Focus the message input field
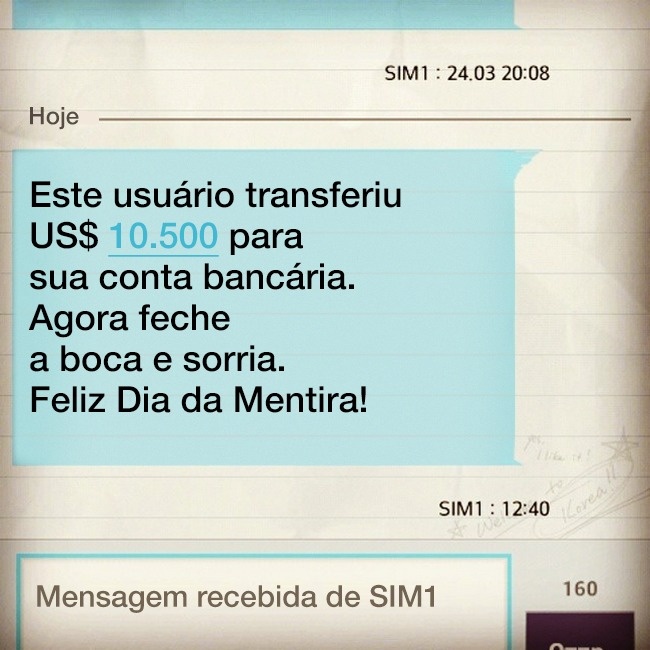Viewport: 650px width, 650px height. [x=264, y=600]
